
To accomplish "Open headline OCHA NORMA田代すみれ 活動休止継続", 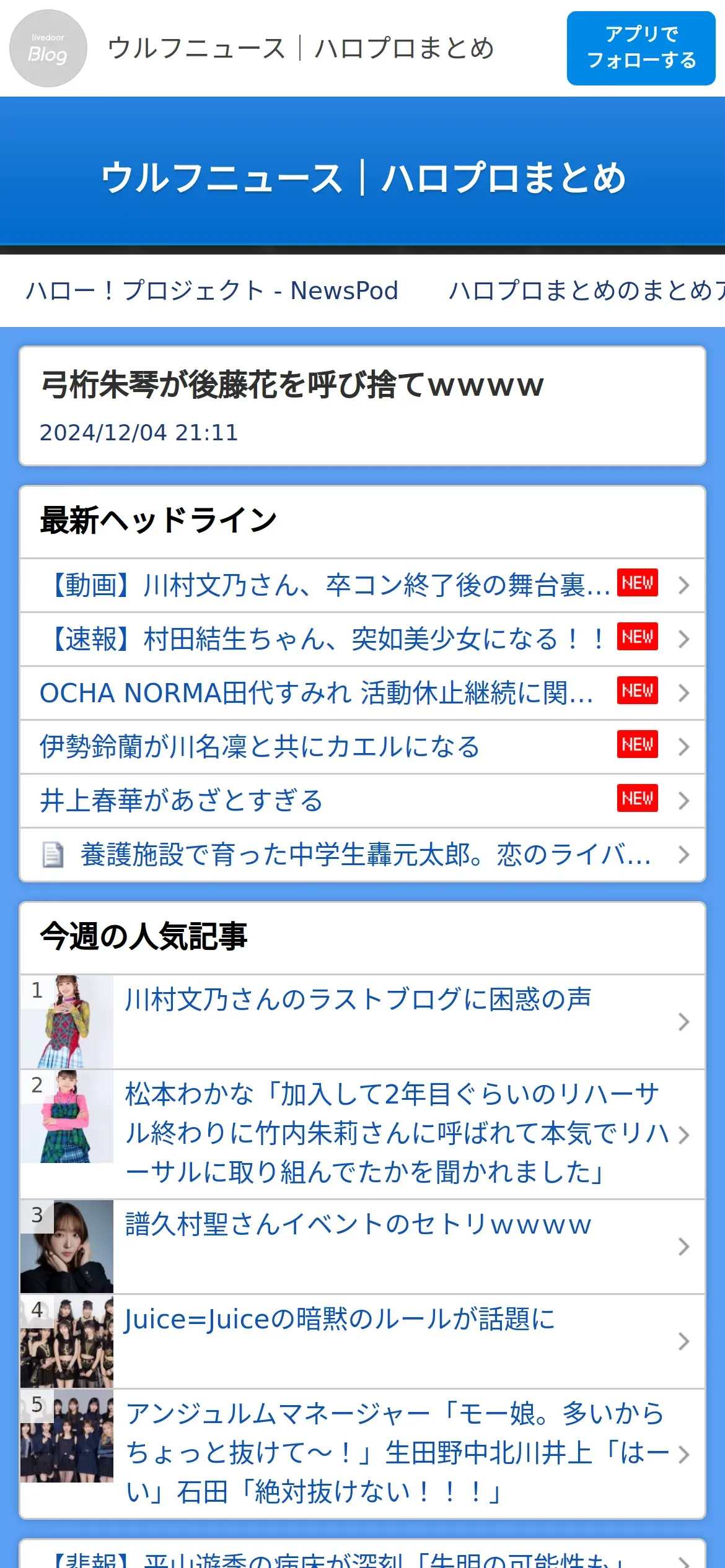I will (316, 693).
